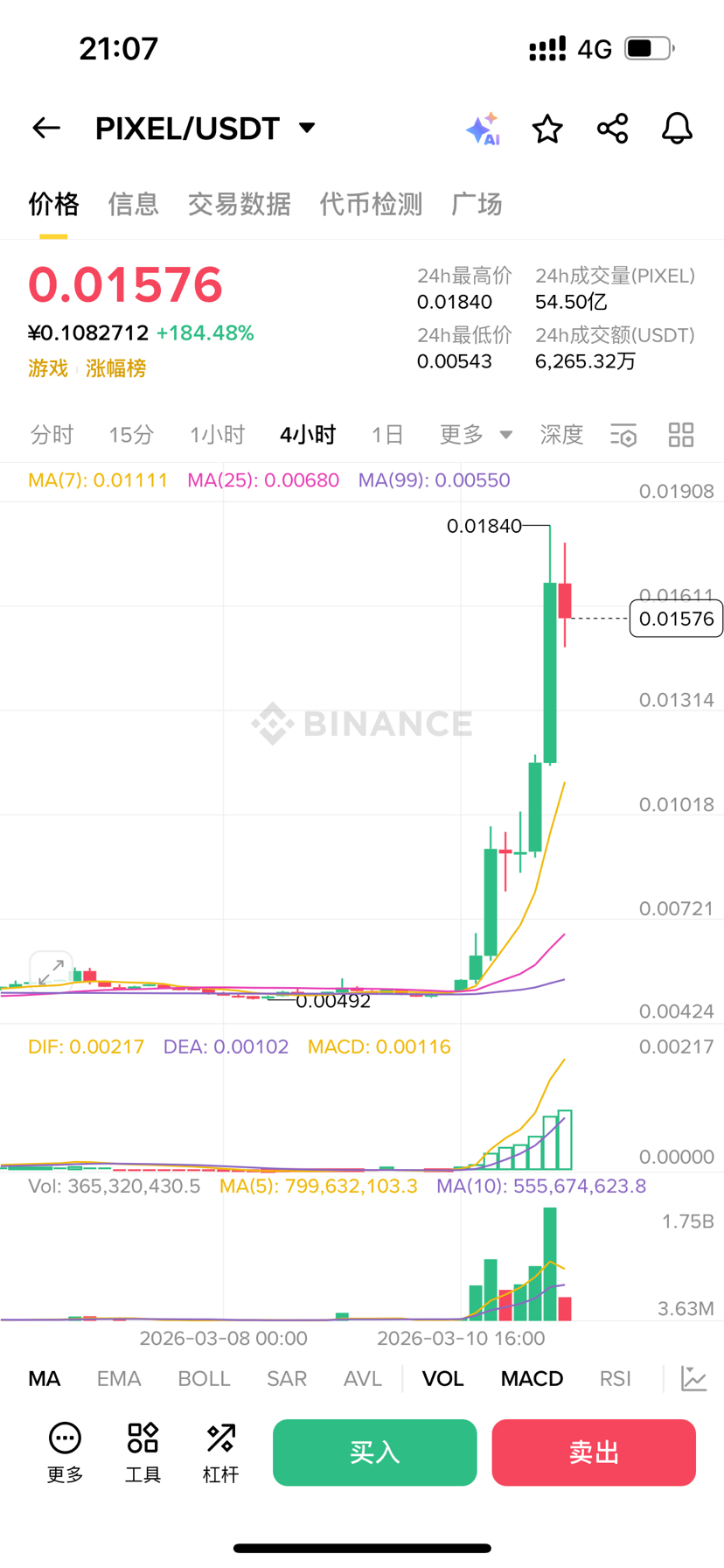The height and width of the screenshot is (1568, 724).
Task: Switch to the 信息 tab
Action: tap(133, 204)
